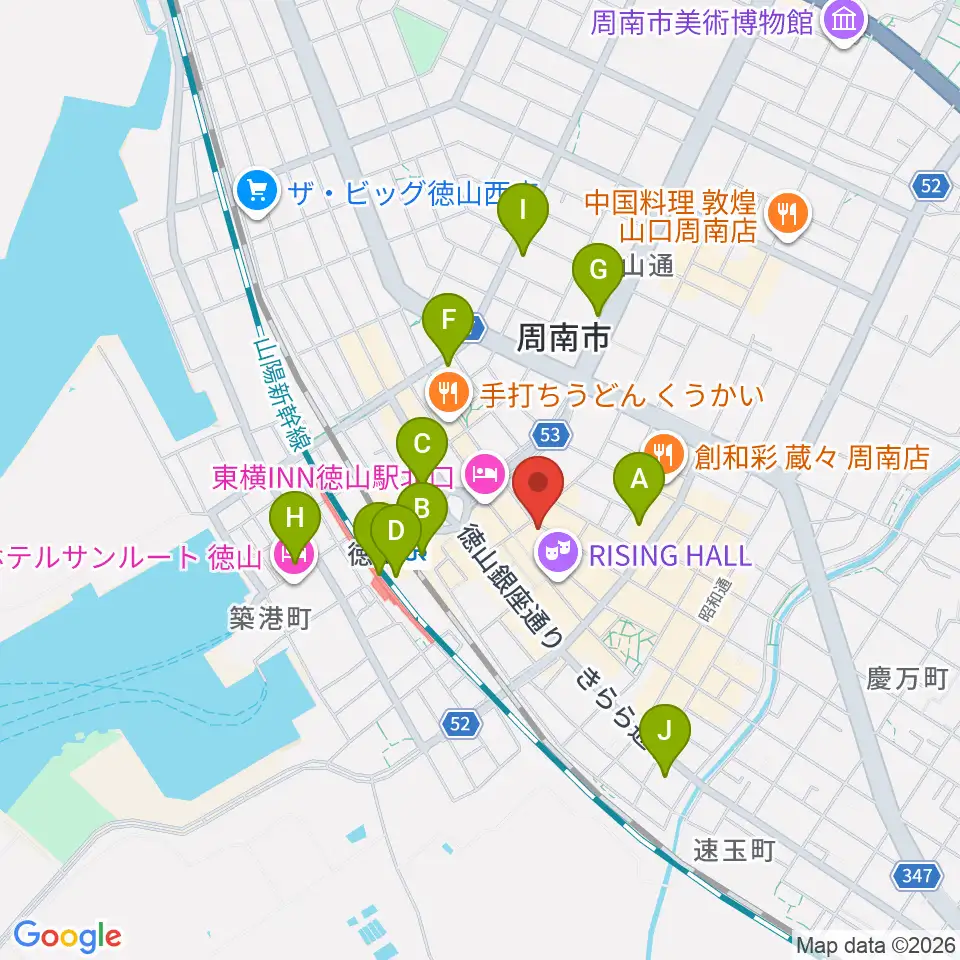The width and height of the screenshot is (960, 960).
Task: Tap the red location pin
Action: (x=538, y=487)
